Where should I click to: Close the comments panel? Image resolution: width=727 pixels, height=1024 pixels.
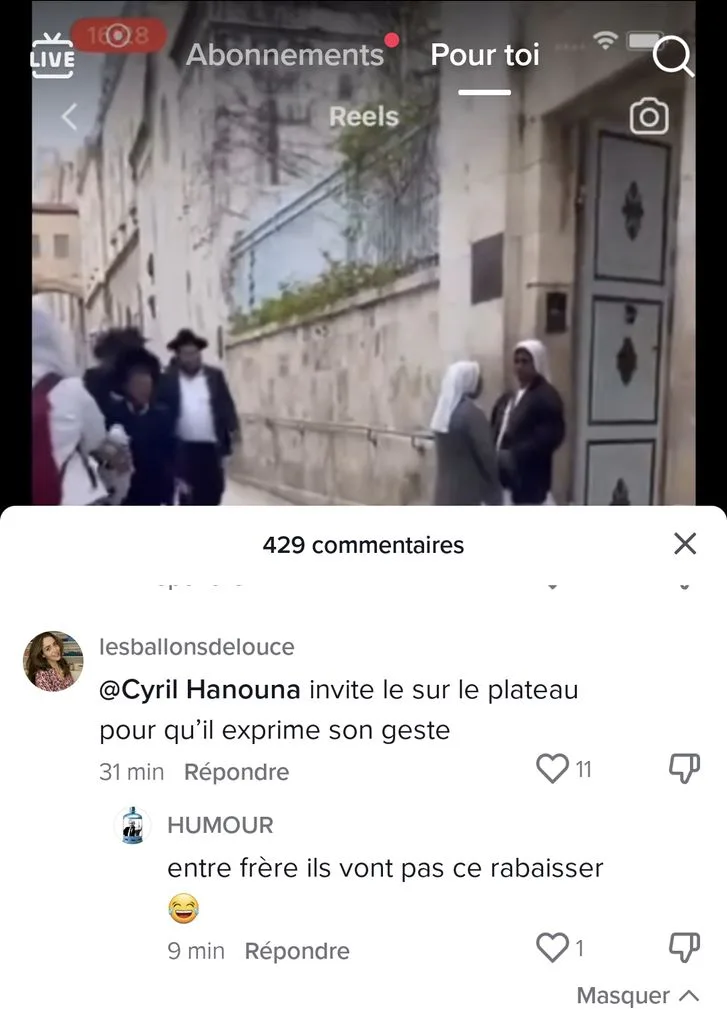[x=685, y=543]
